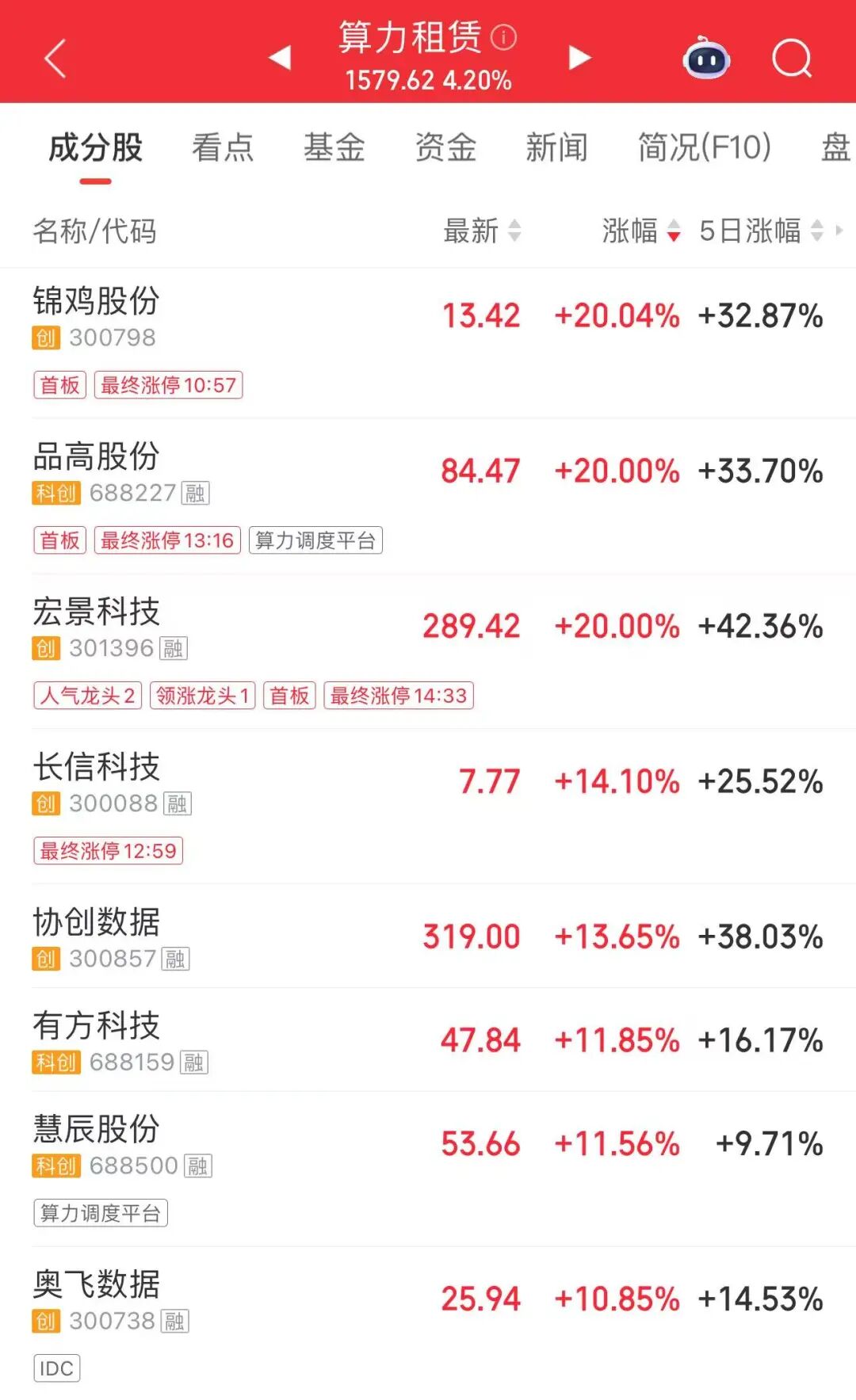Expand the 简况(F10) section

[x=704, y=149]
